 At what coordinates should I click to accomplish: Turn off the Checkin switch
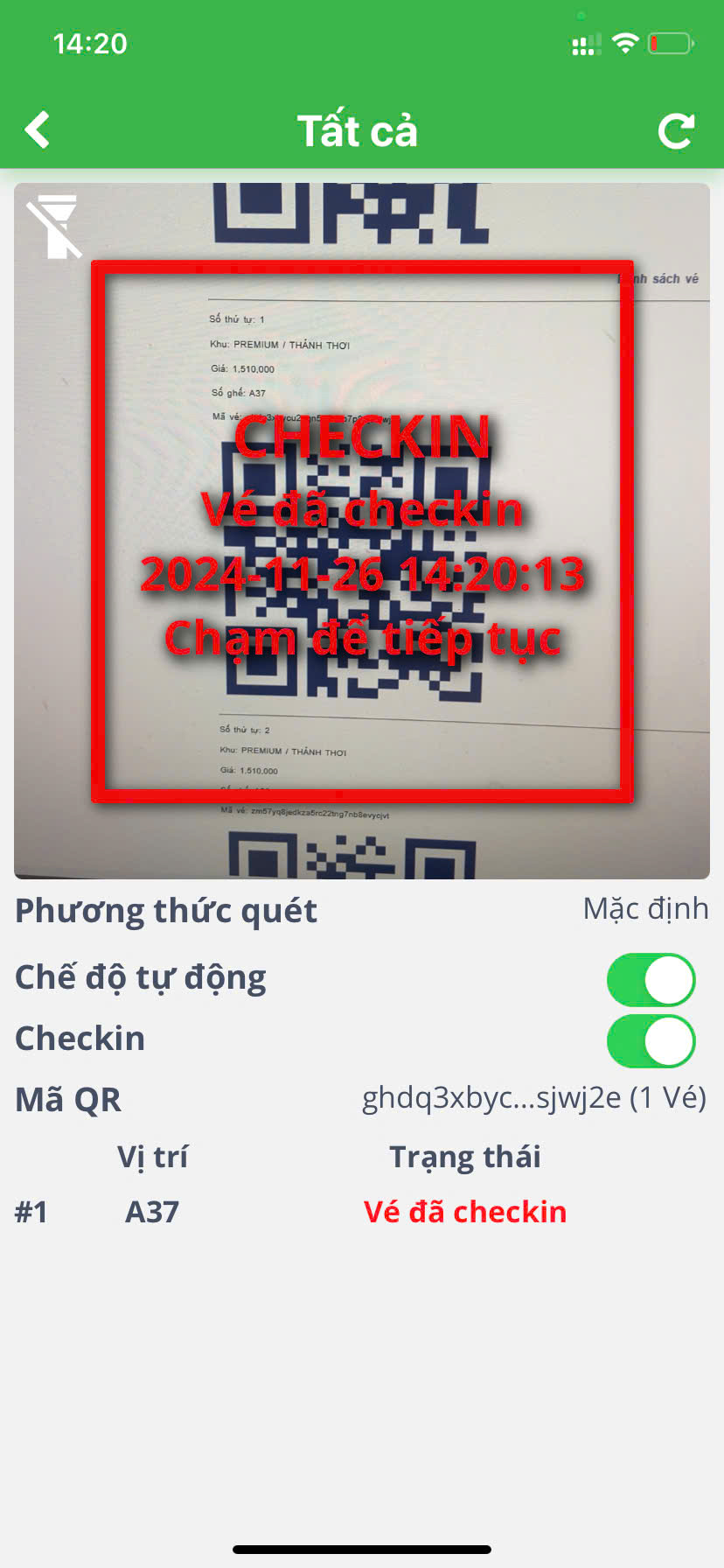coord(651,1040)
